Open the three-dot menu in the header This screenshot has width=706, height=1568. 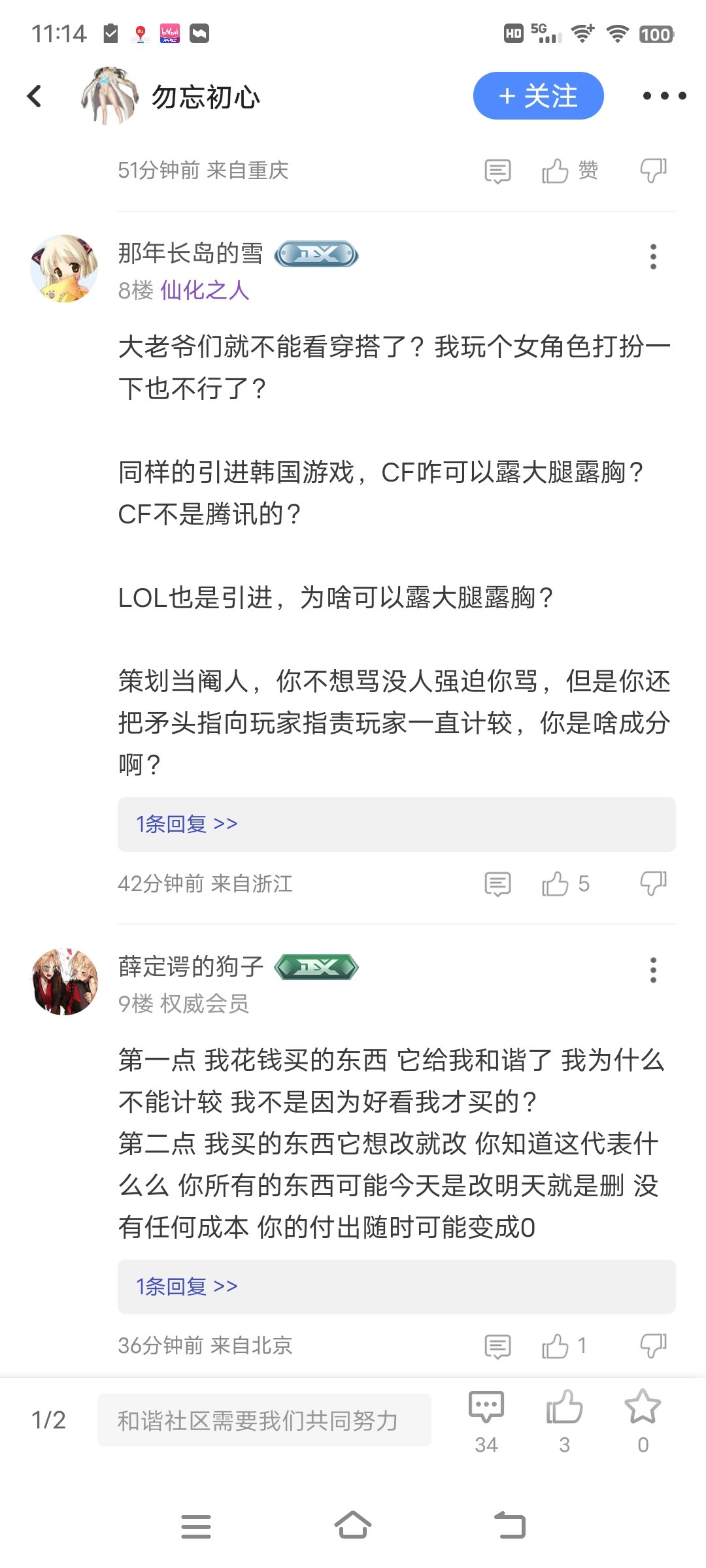pos(664,96)
